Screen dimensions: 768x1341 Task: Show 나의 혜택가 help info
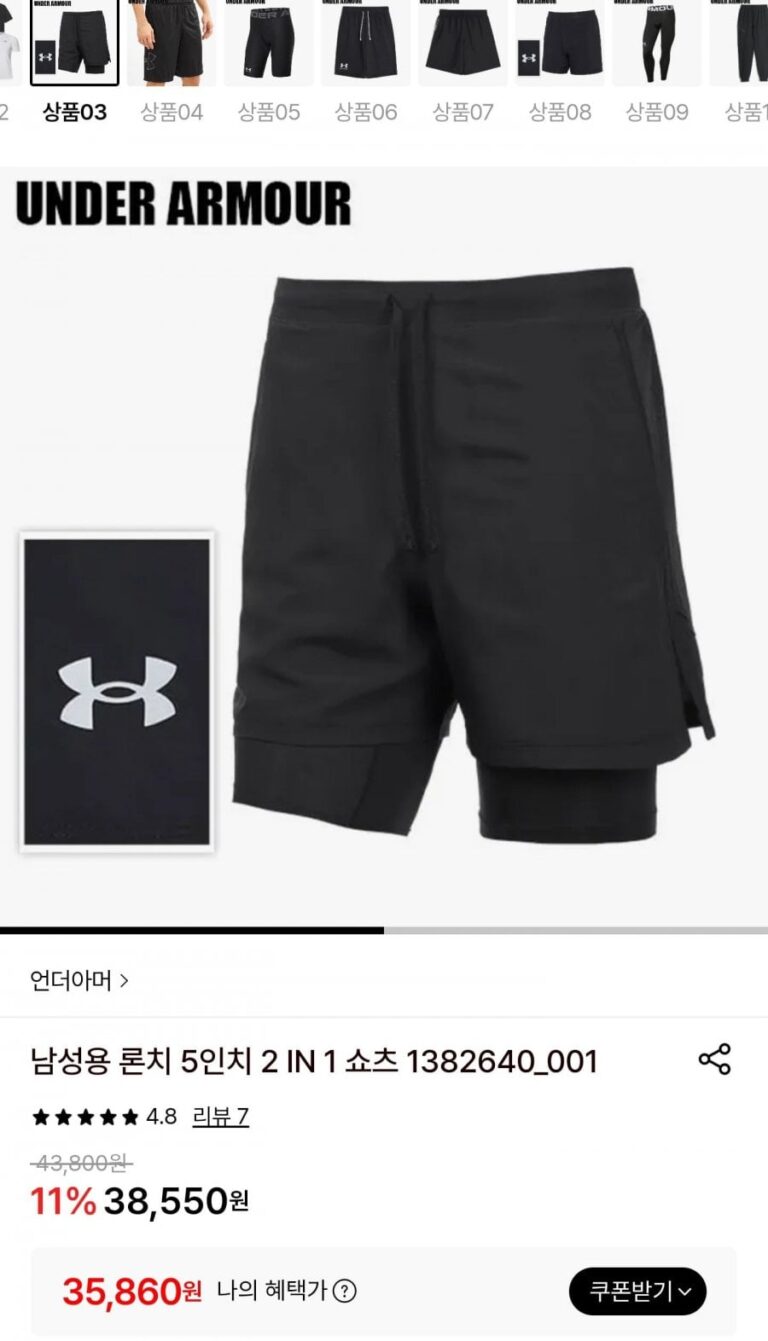344,1291
